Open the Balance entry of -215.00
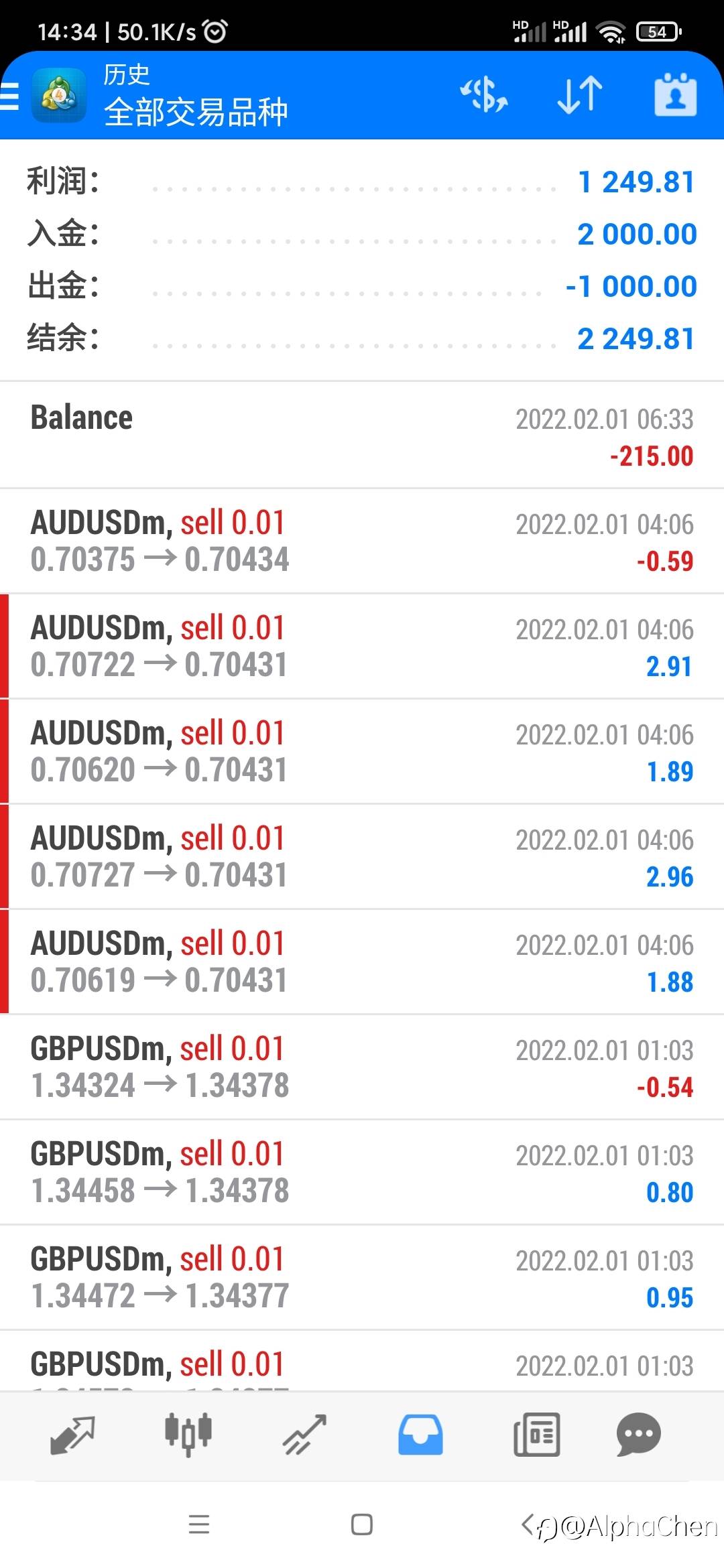Screen dimensions: 724x1568 [362, 436]
